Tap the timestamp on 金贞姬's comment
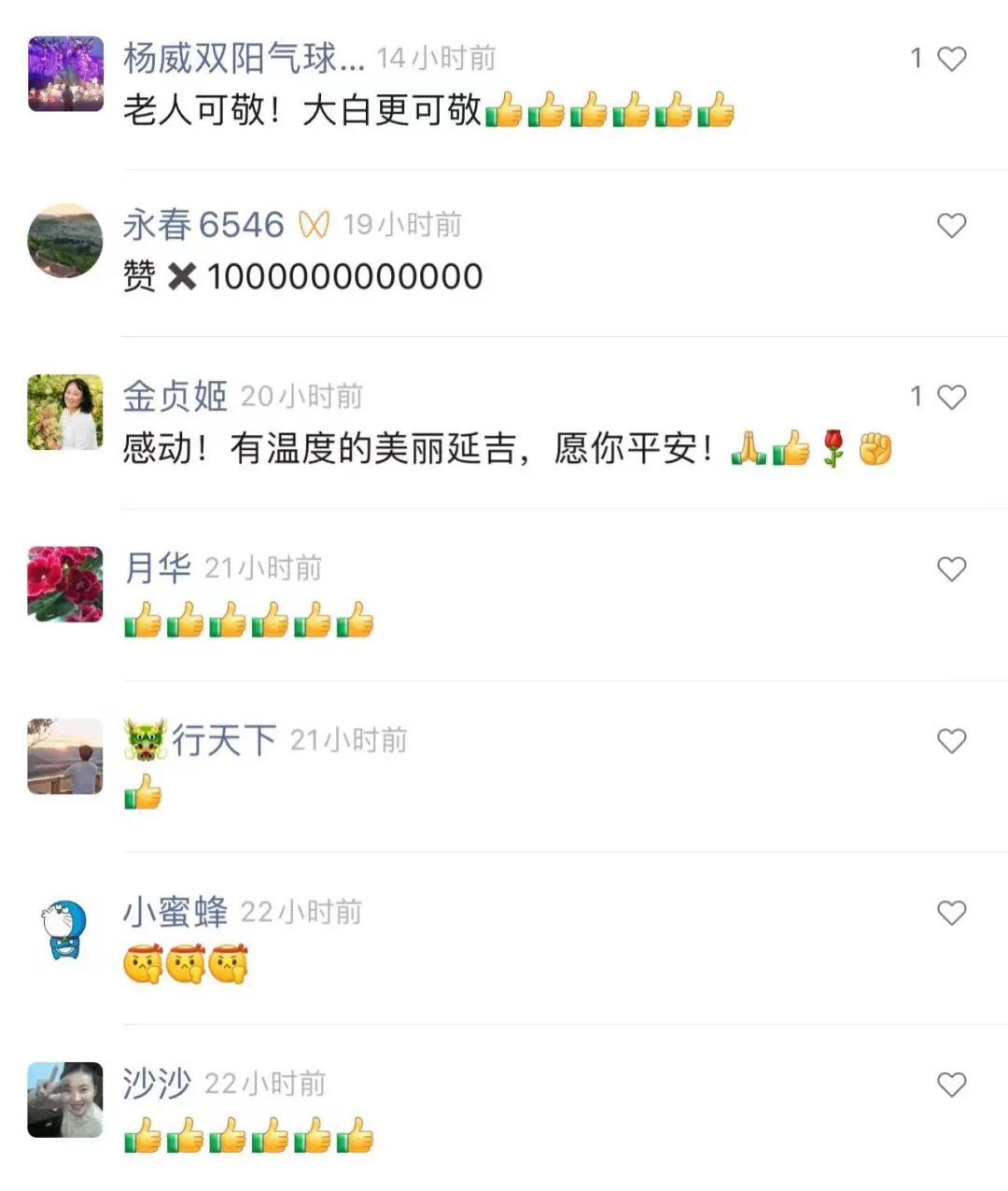The image size is (1008, 1191). coord(302,395)
